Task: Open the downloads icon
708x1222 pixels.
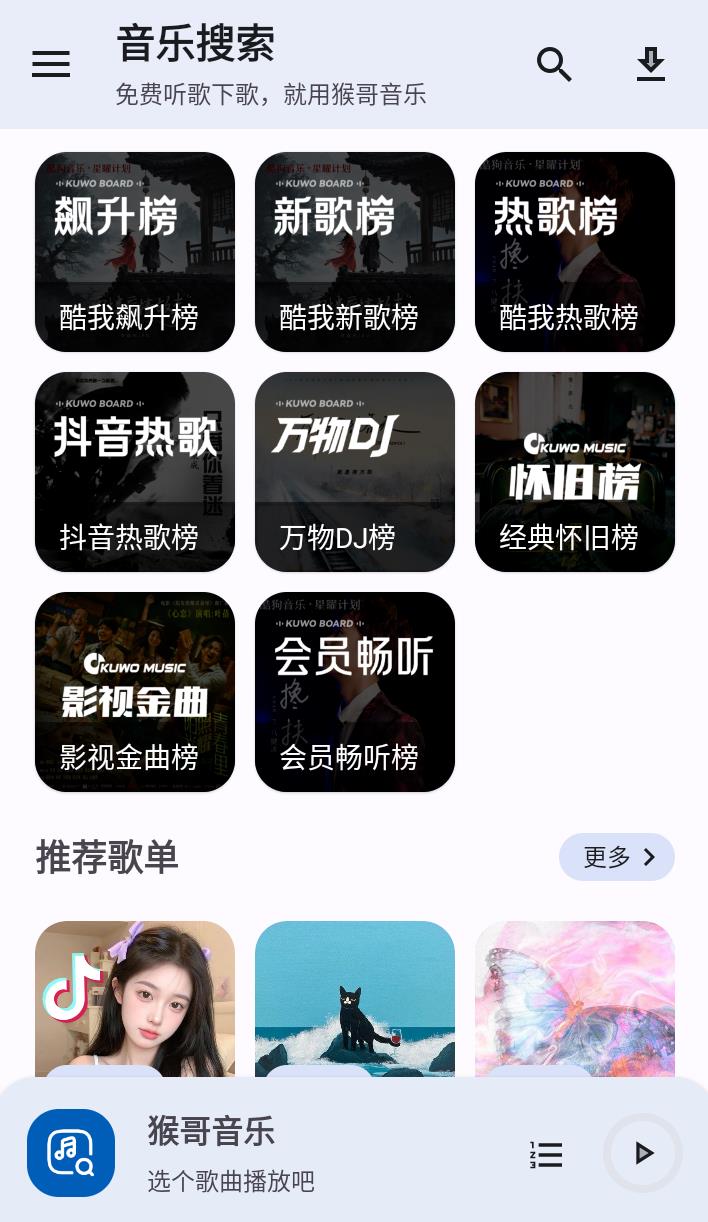Action: pyautogui.click(x=651, y=65)
